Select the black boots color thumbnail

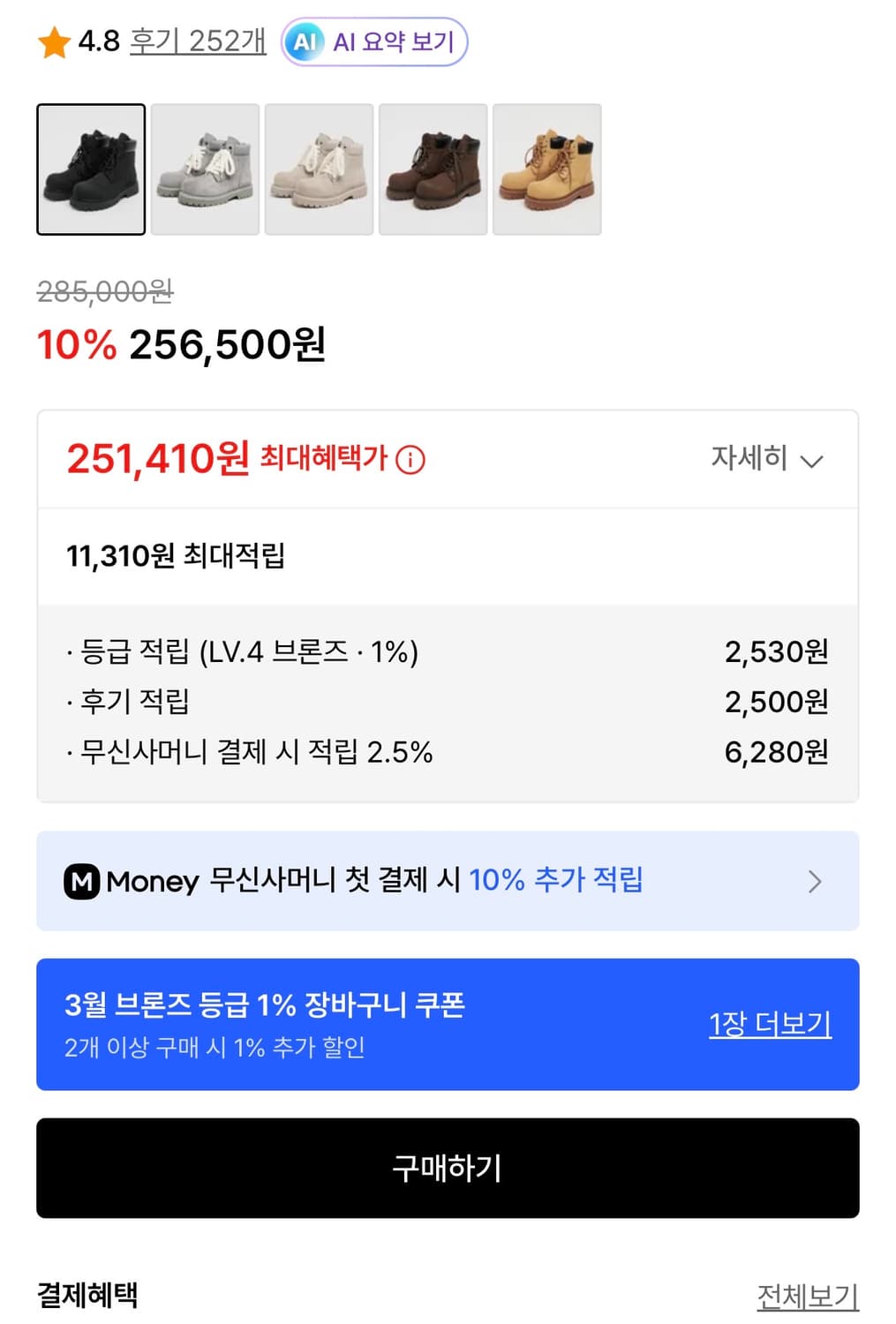pyautogui.click(x=90, y=169)
